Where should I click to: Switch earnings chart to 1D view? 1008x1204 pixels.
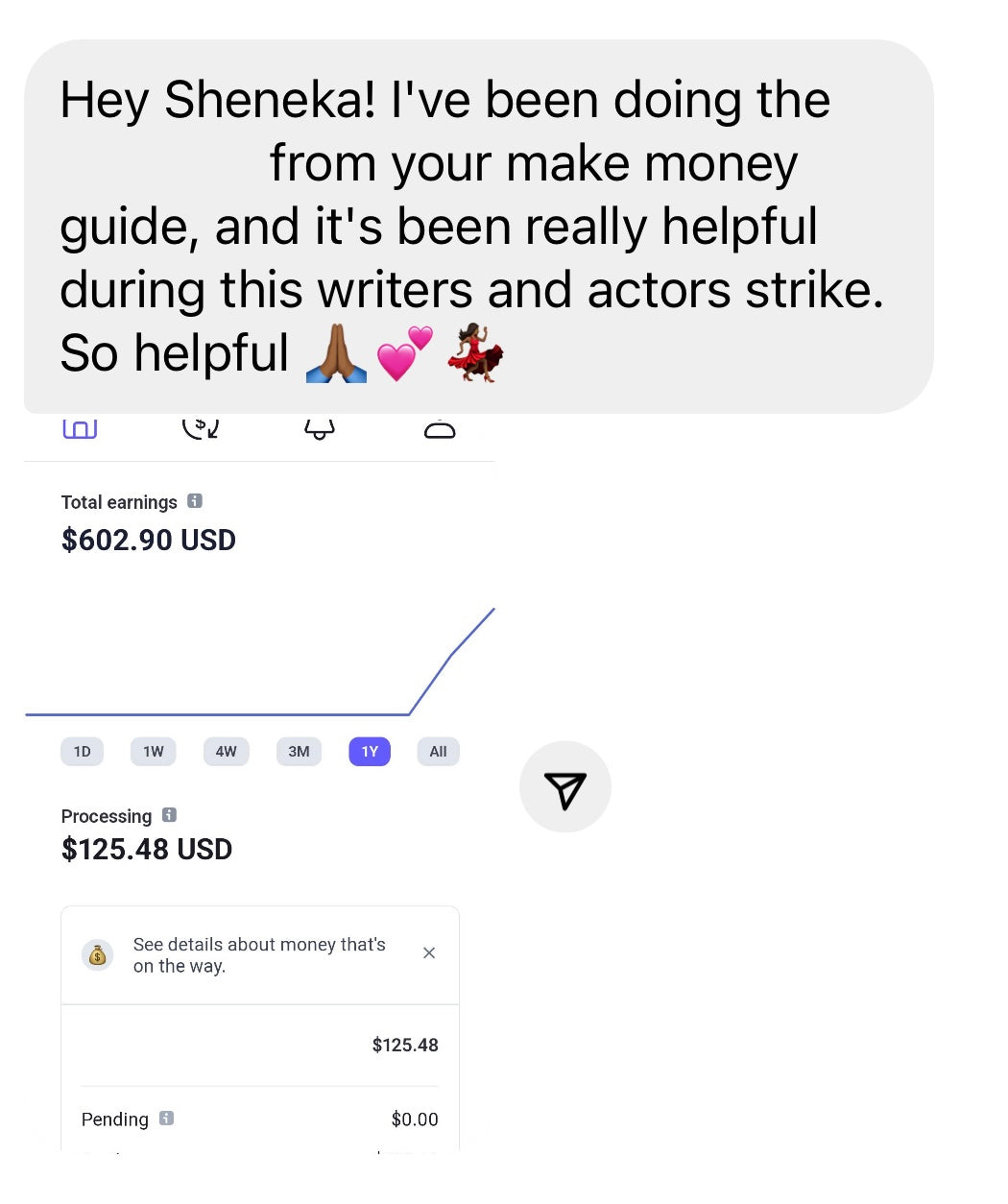point(82,752)
